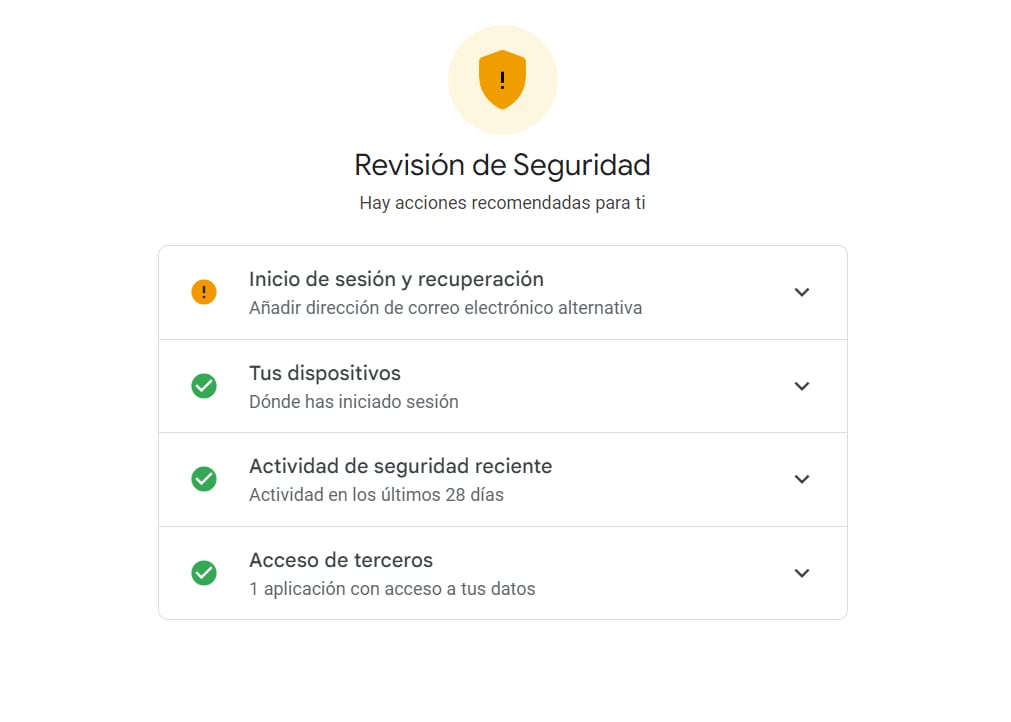Image resolution: width=1011 pixels, height=722 pixels.
Task: Expand Inicio de sesión y recuperación section
Action: tap(801, 292)
